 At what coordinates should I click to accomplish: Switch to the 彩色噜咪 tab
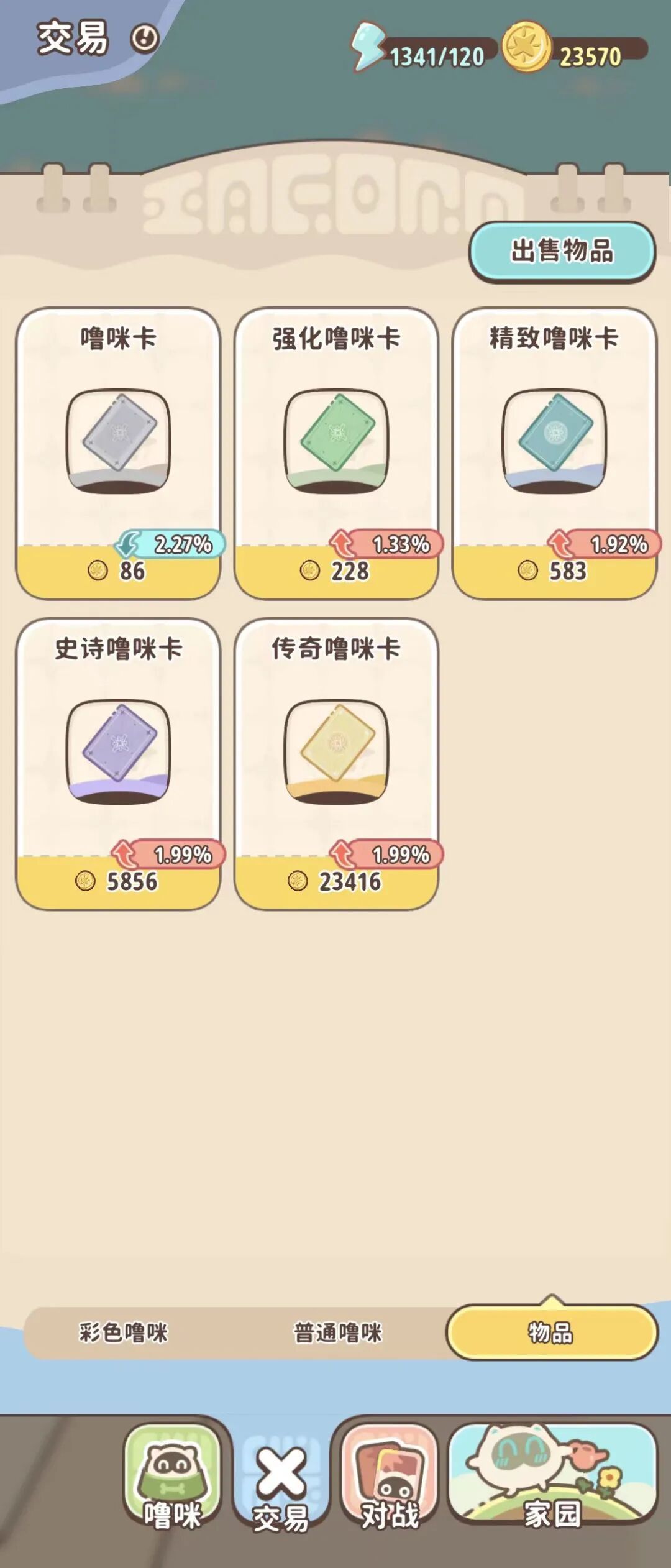(x=124, y=1332)
